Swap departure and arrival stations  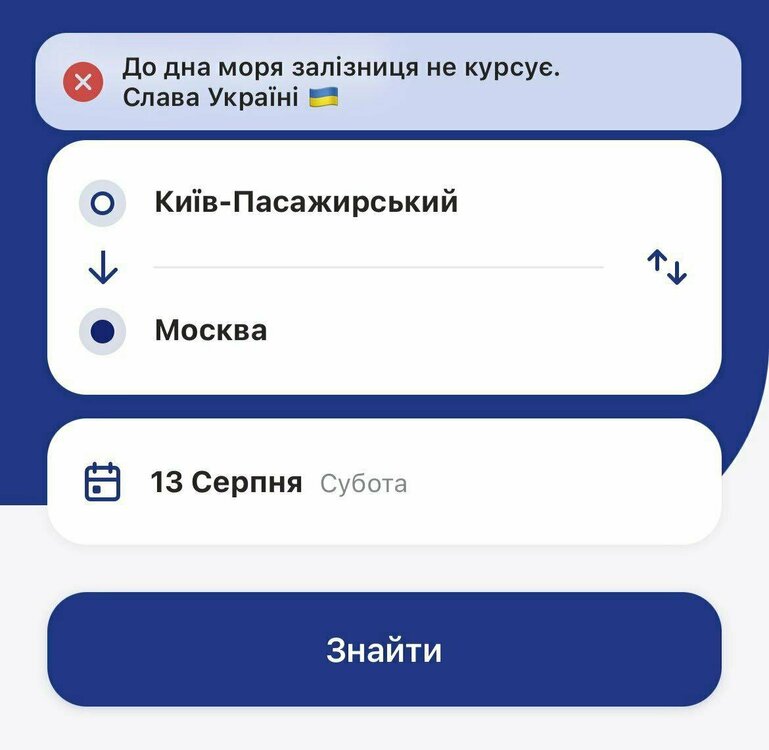click(x=667, y=267)
